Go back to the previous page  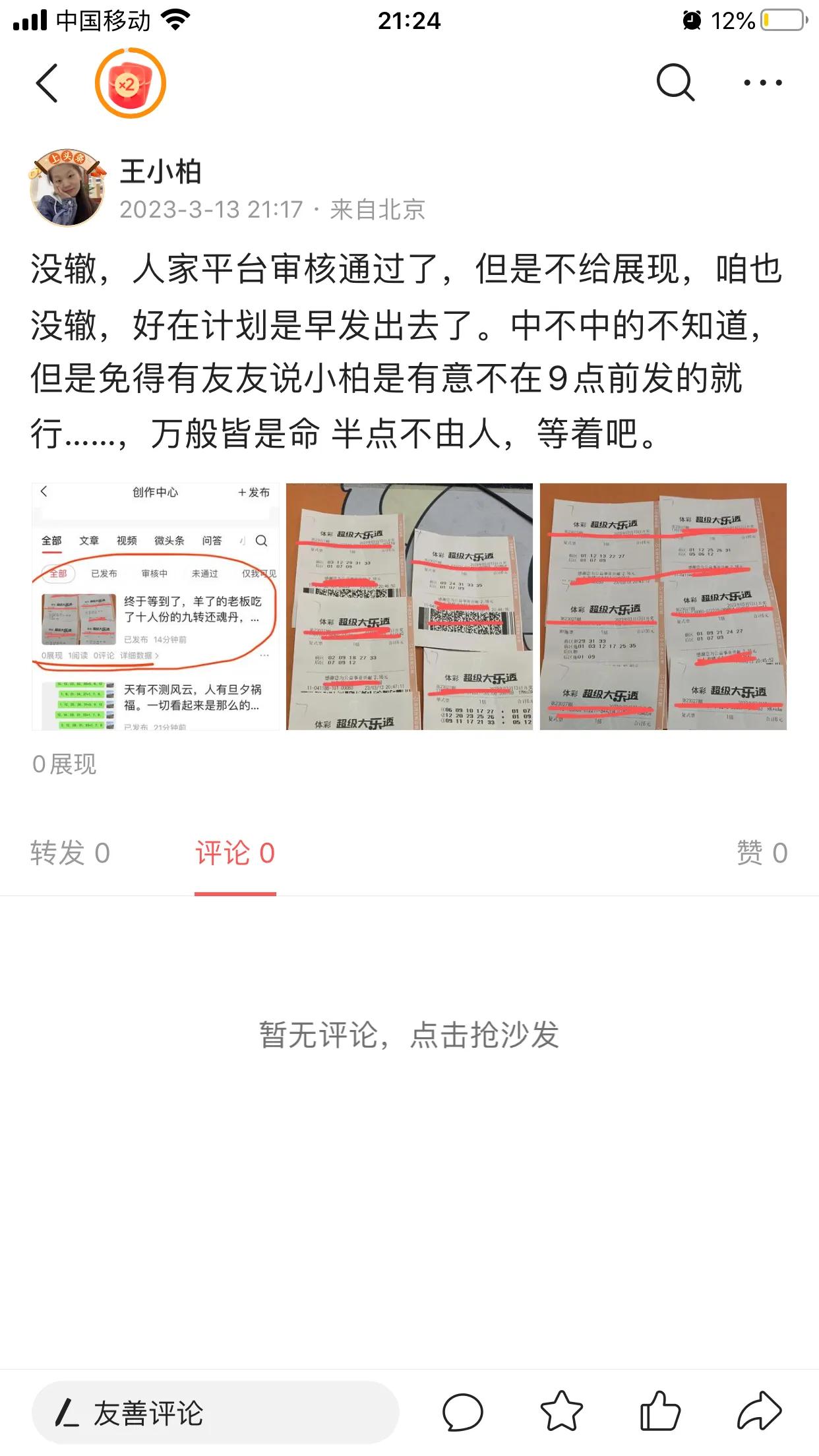pos(47,83)
